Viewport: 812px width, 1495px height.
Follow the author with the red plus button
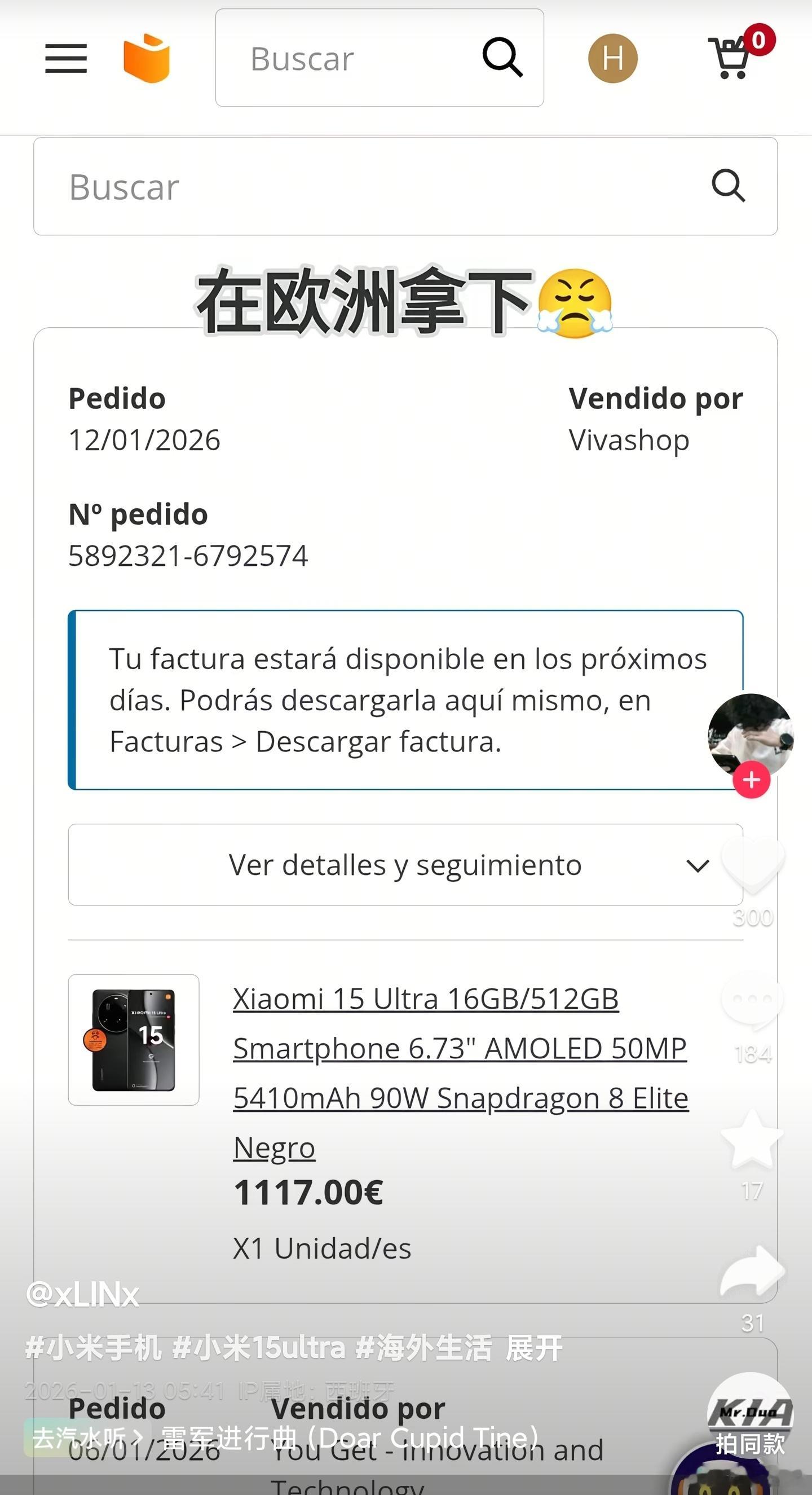(x=751, y=780)
